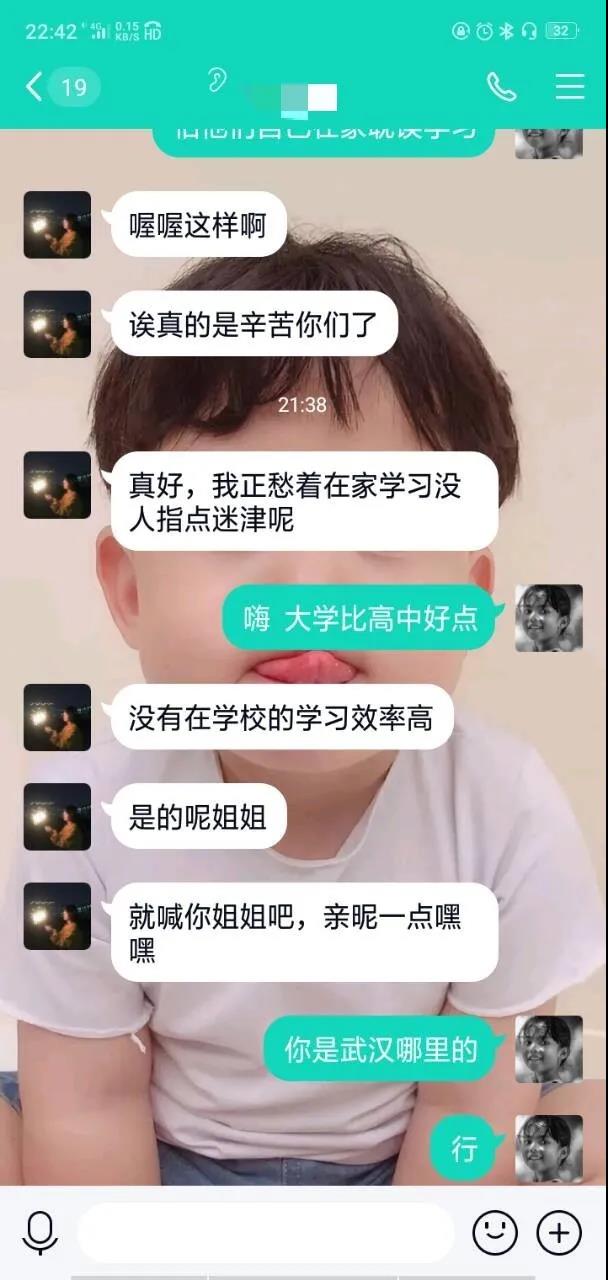Viewport: 608px width, 1280px height.
Task: Open the plus attachments panel
Action: coord(559,1232)
